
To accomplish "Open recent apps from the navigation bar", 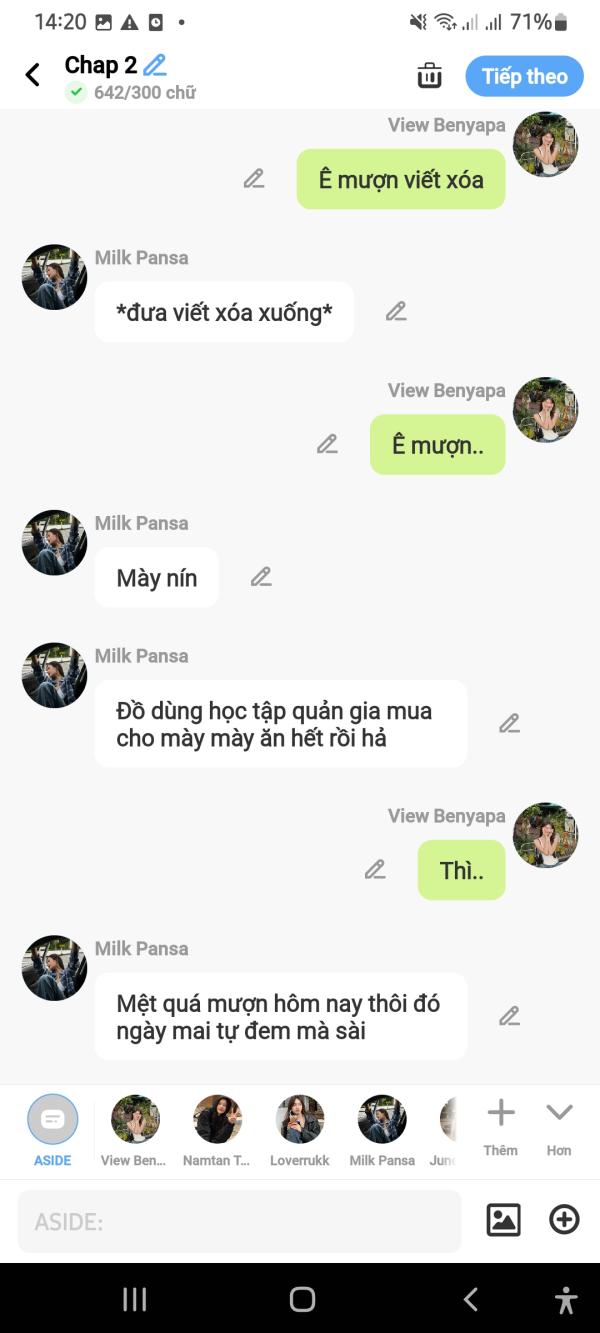I will click(x=134, y=1299).
